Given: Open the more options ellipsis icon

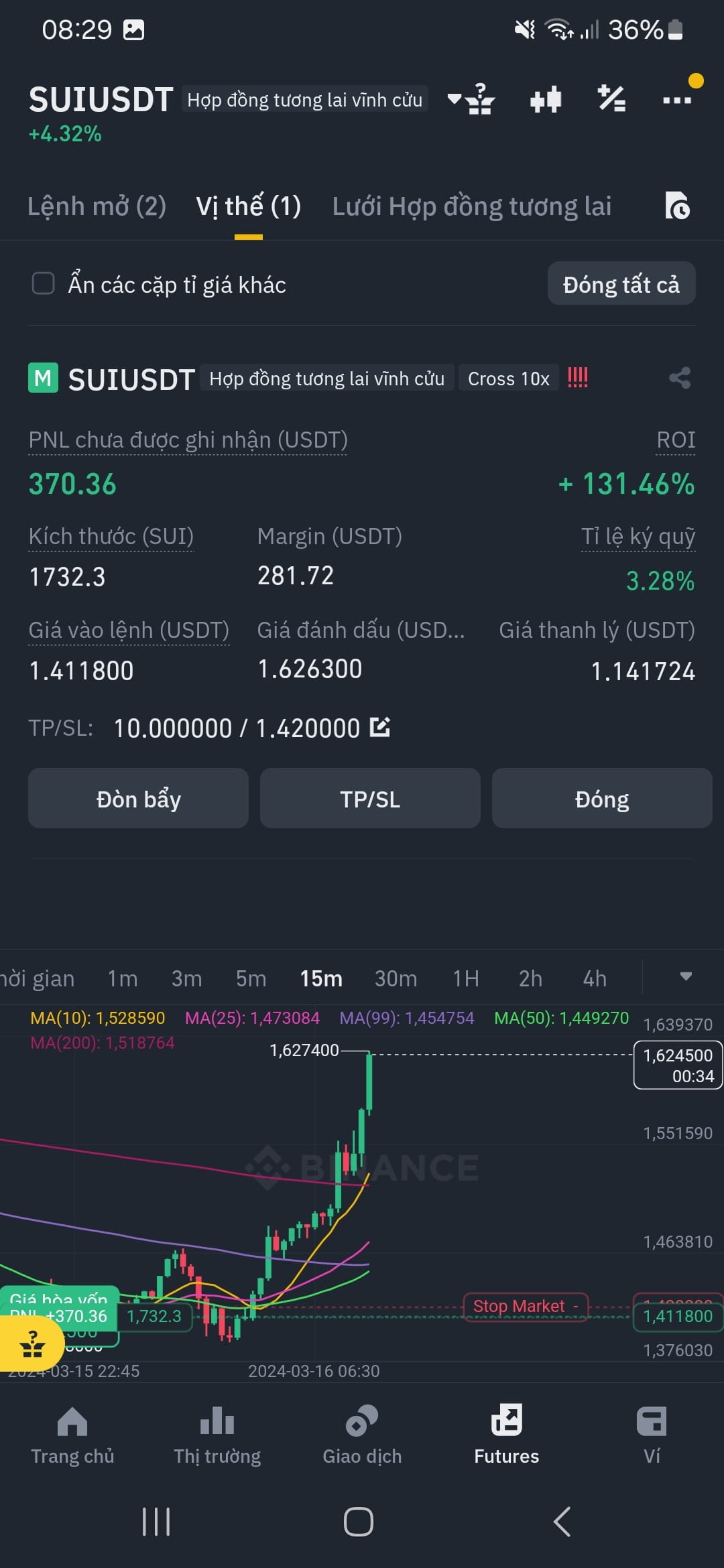Looking at the screenshot, I should pos(677,99).
